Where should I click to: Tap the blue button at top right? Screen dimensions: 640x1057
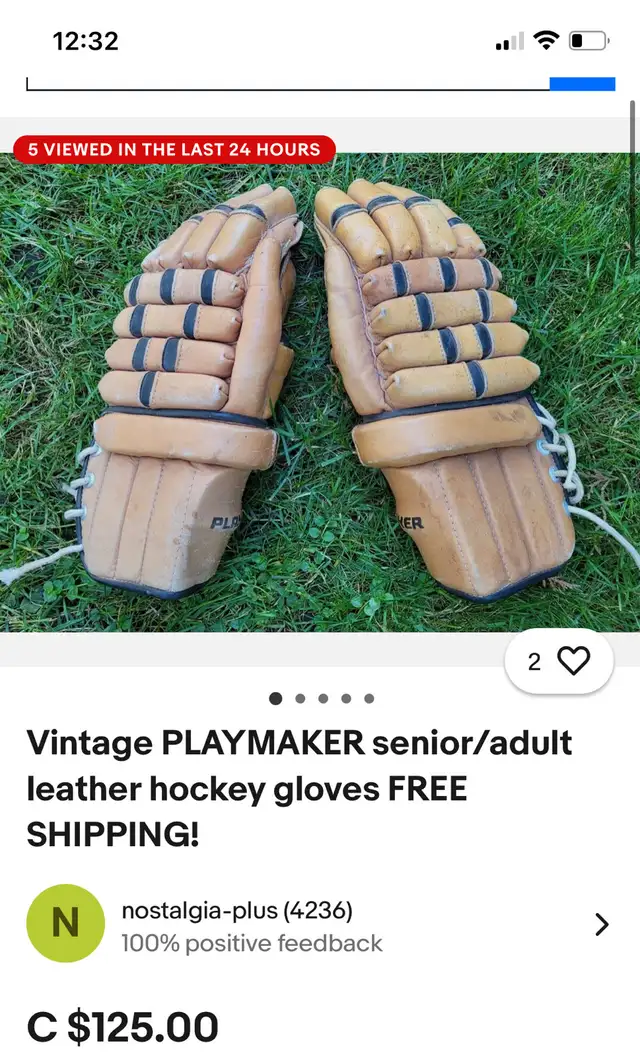coord(582,84)
